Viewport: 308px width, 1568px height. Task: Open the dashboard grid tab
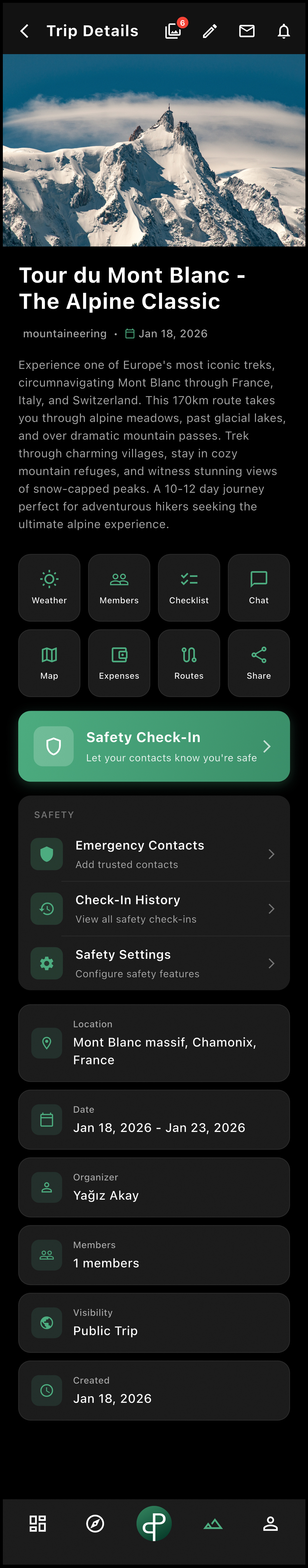38,1524
